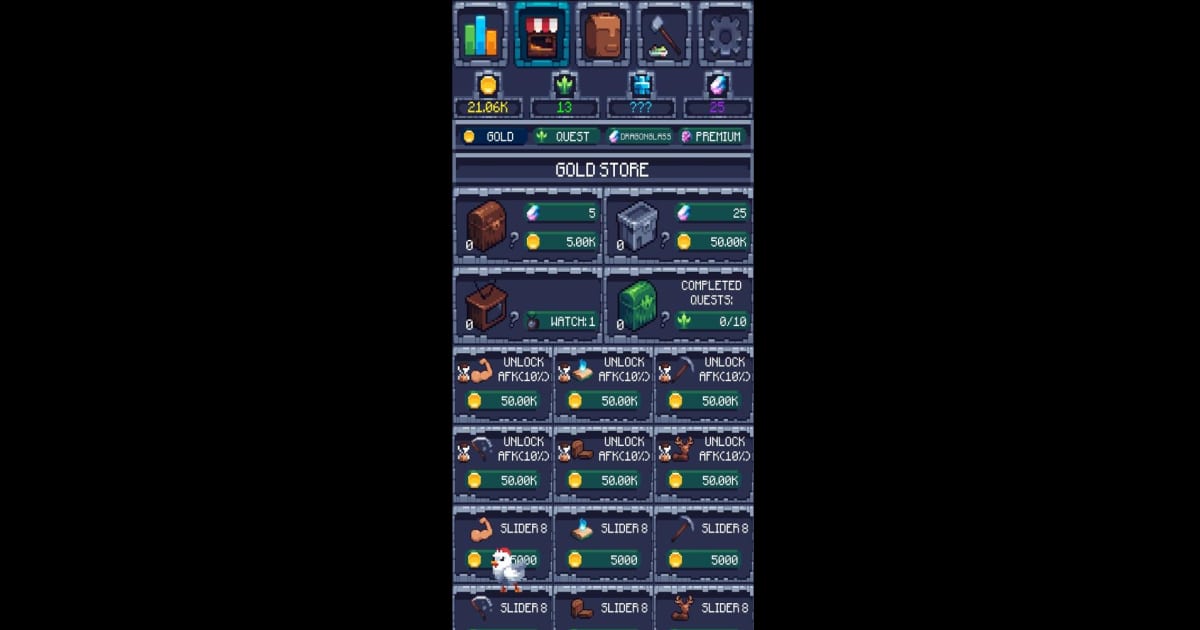Viewport: 1200px width, 630px height.
Task: Buy the wooden chest with 5 dragonglass
Action: click(561, 212)
